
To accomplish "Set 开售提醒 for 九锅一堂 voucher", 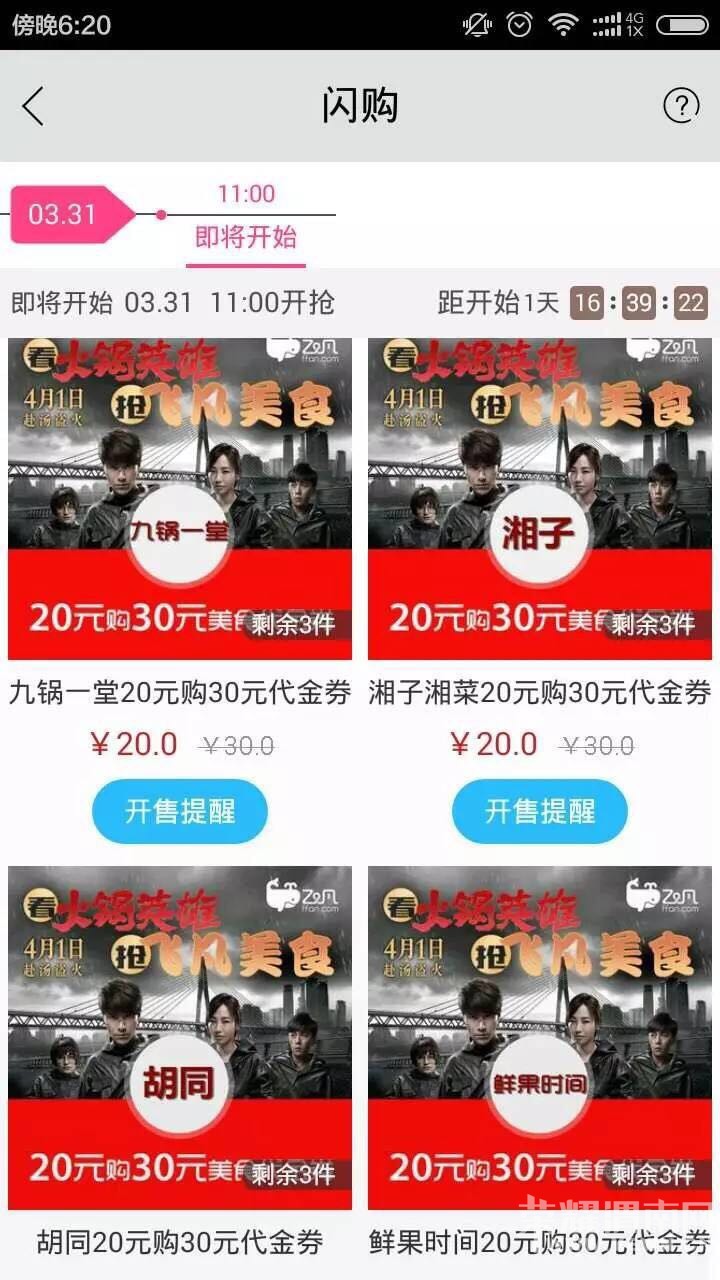I will (180, 811).
